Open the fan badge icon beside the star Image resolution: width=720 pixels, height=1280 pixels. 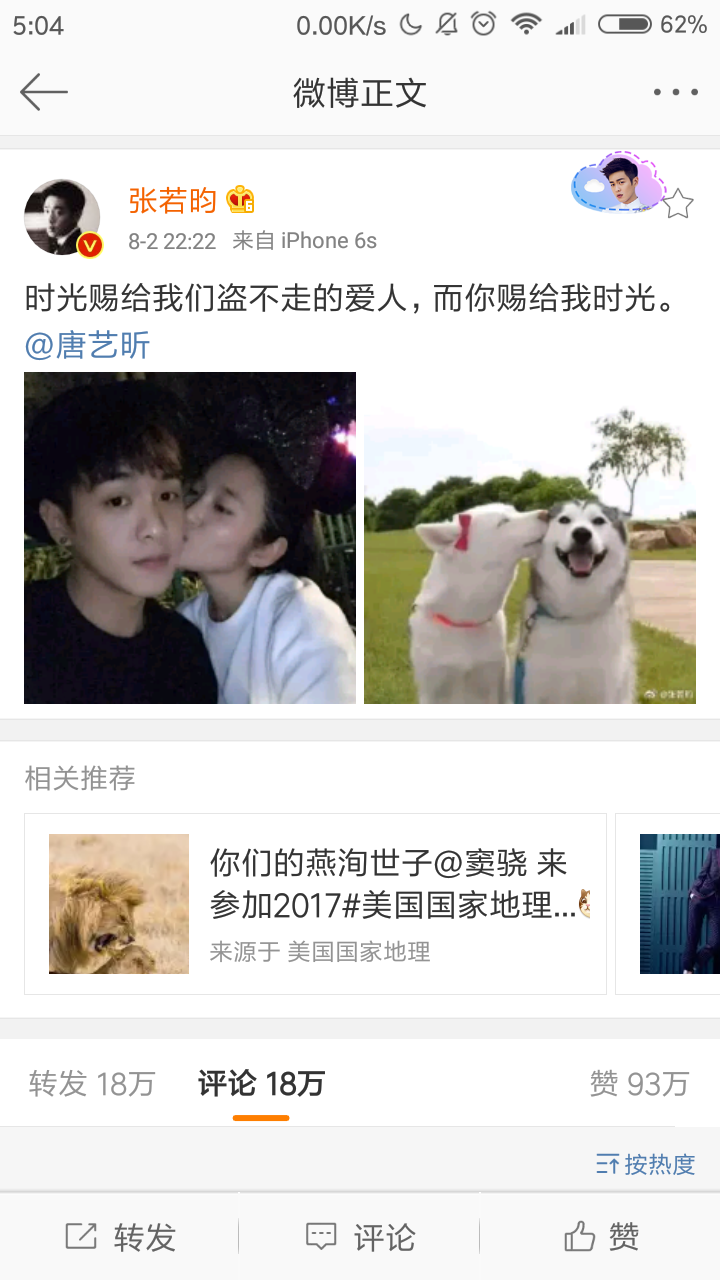616,184
